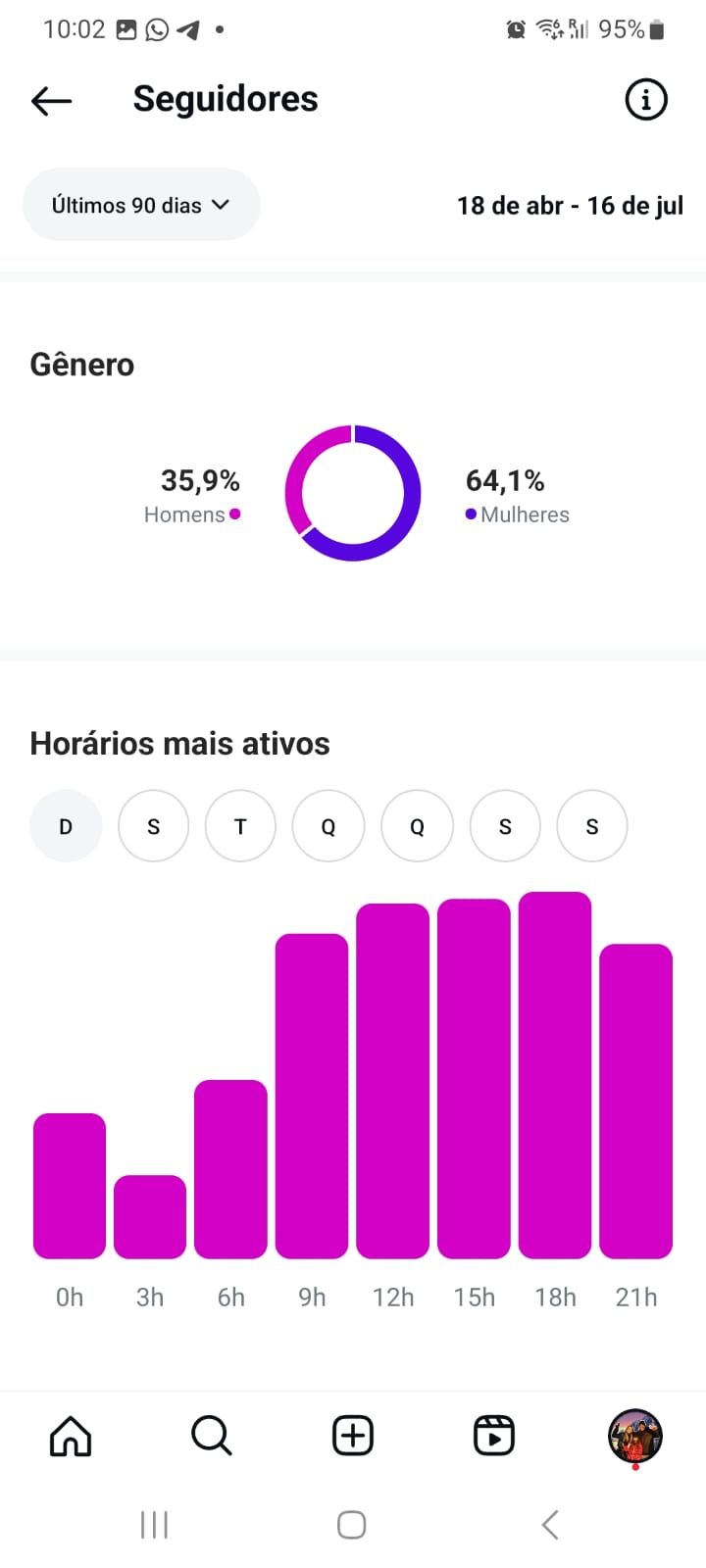Open the info icon for Seguidores
Screen dimensions: 706x1568
[645, 100]
